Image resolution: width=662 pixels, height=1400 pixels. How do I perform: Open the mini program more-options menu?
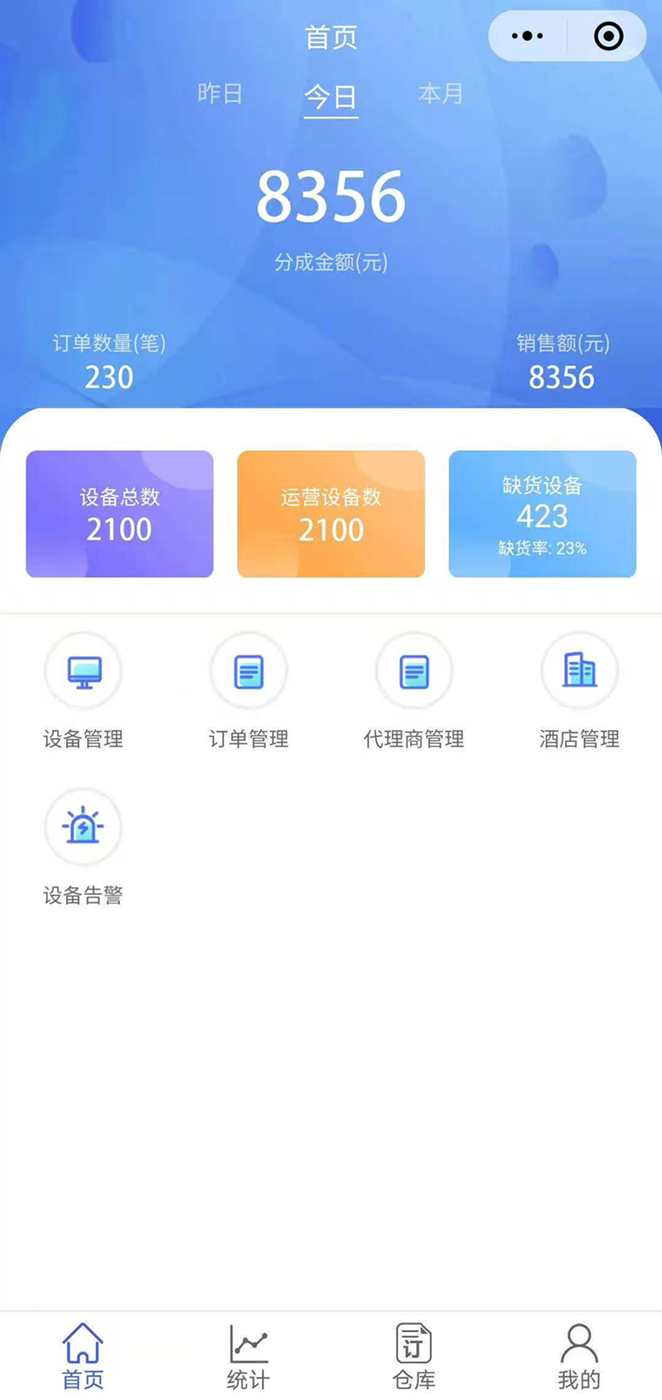tap(527, 37)
